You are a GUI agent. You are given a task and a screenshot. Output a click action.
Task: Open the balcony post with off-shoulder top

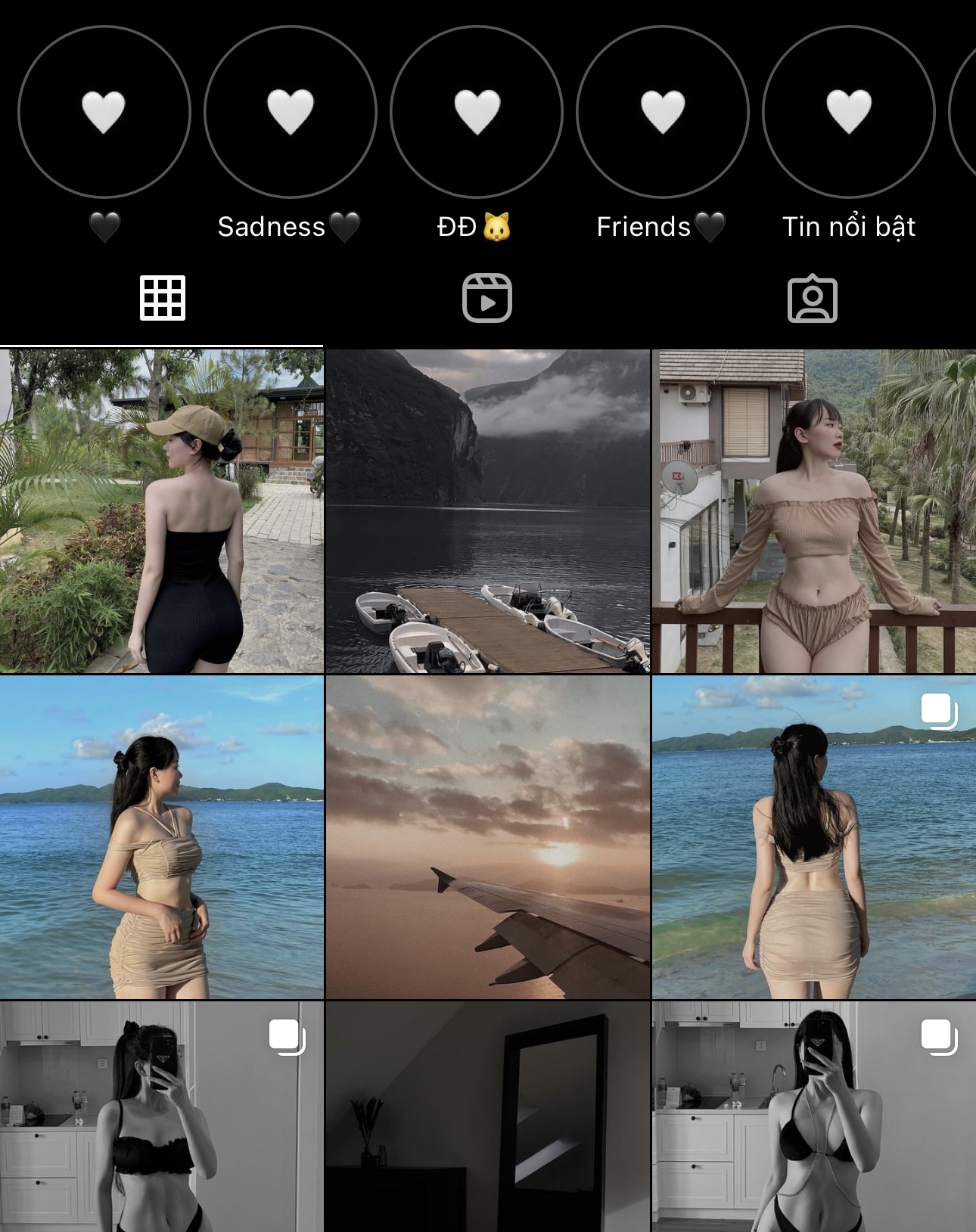[814, 511]
